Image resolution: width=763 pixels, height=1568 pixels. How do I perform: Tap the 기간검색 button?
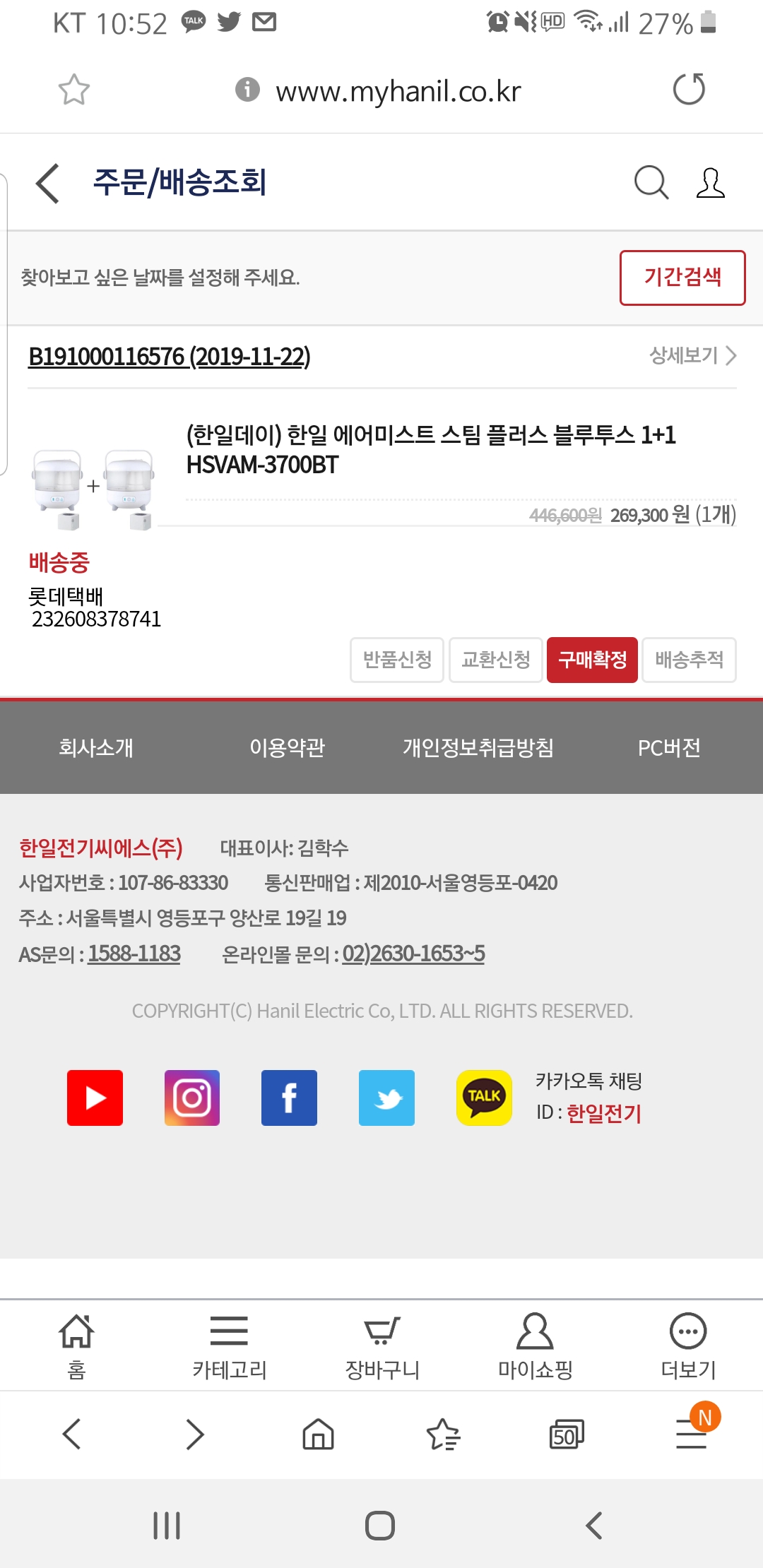pyautogui.click(x=682, y=278)
